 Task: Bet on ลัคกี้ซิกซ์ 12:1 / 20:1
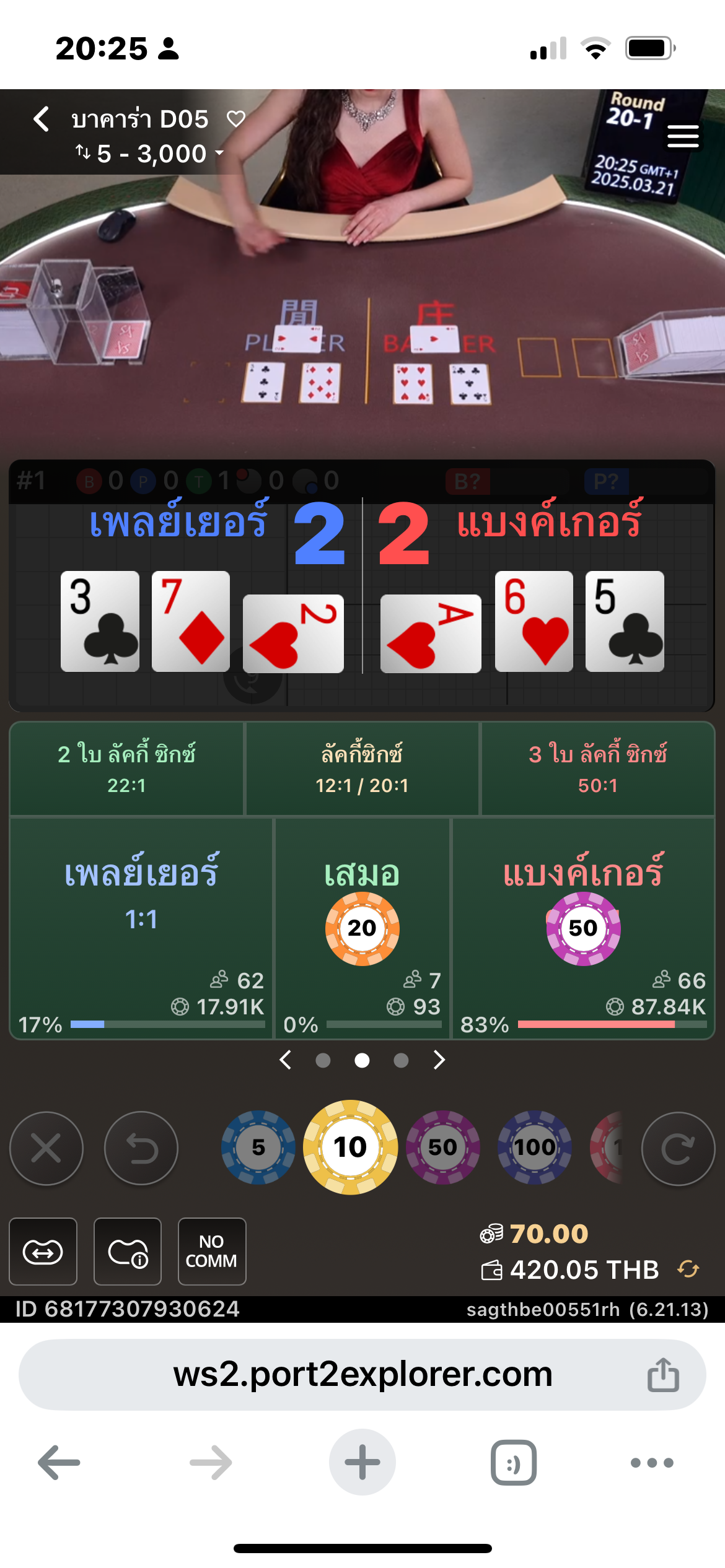[x=362, y=769]
